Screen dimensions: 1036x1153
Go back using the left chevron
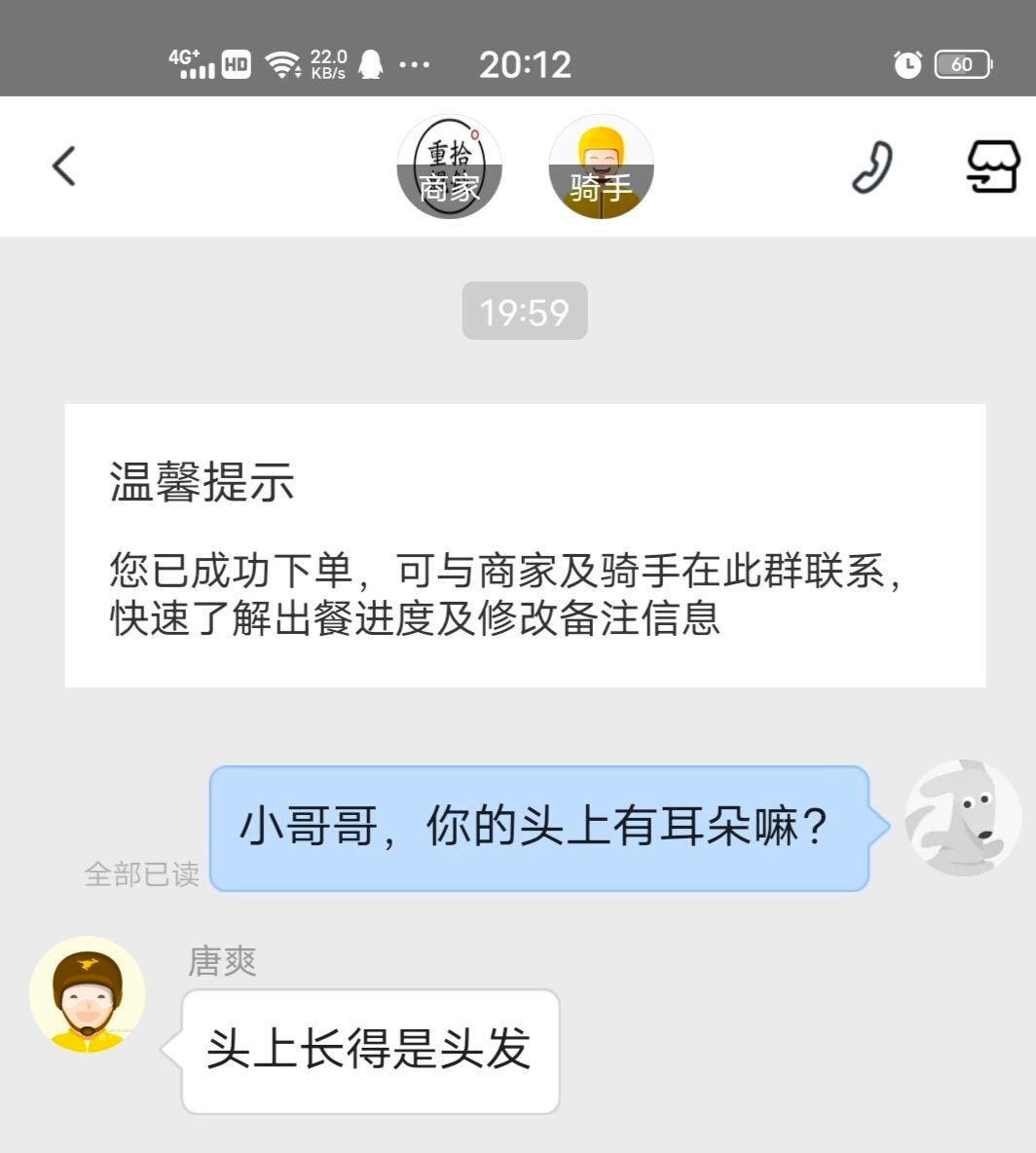[x=64, y=166]
